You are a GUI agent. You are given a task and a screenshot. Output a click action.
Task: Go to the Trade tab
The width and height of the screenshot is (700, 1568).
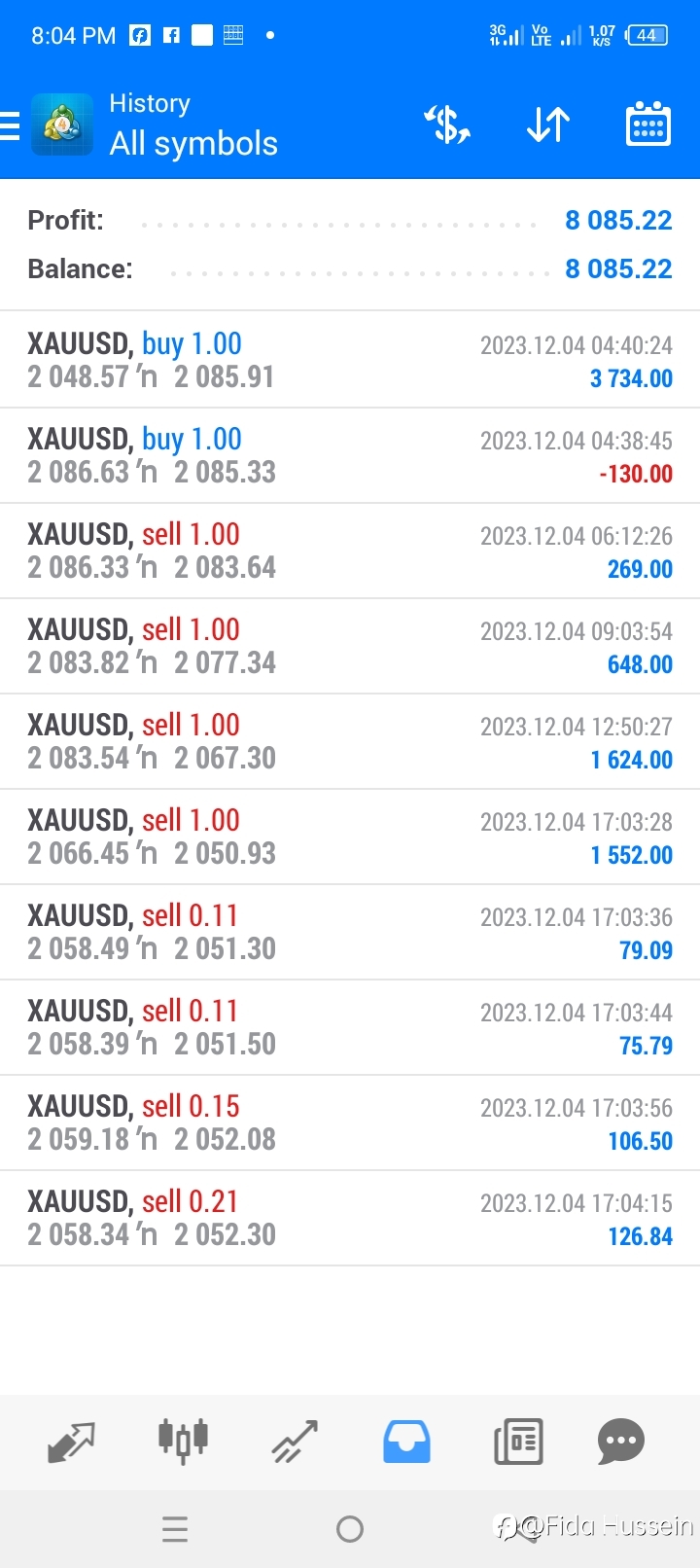pos(295,1442)
